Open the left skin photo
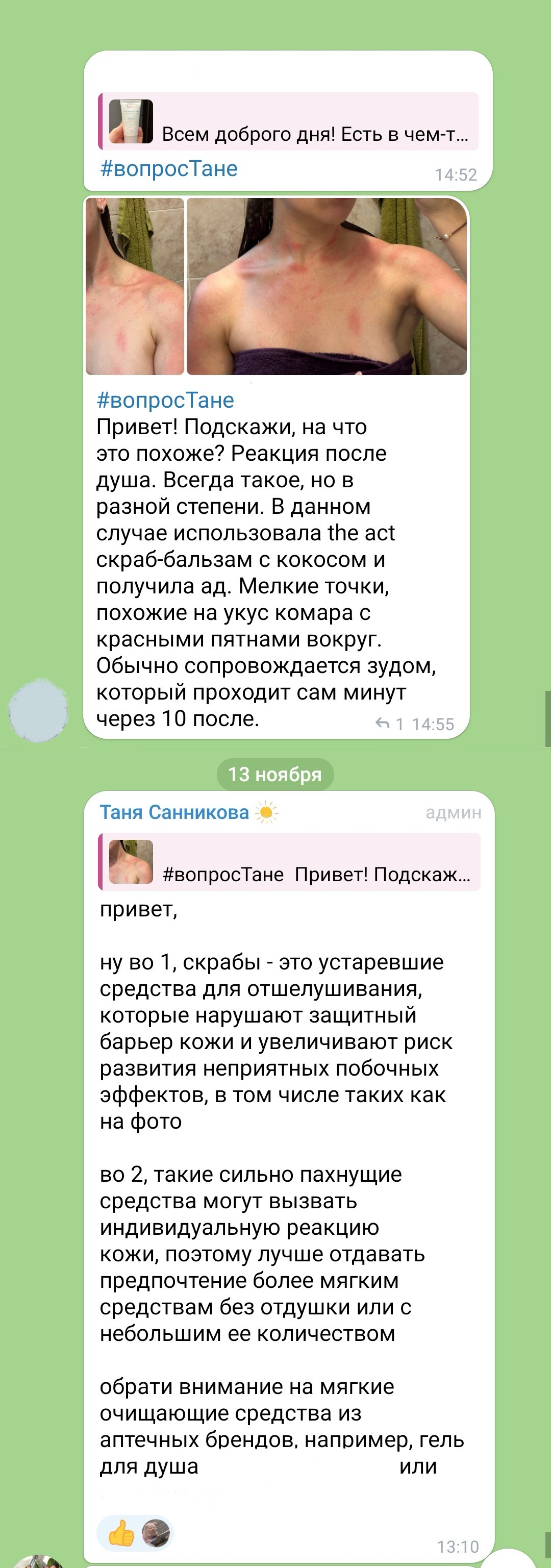Viewport: 551px width, 1568px height. [x=135, y=286]
